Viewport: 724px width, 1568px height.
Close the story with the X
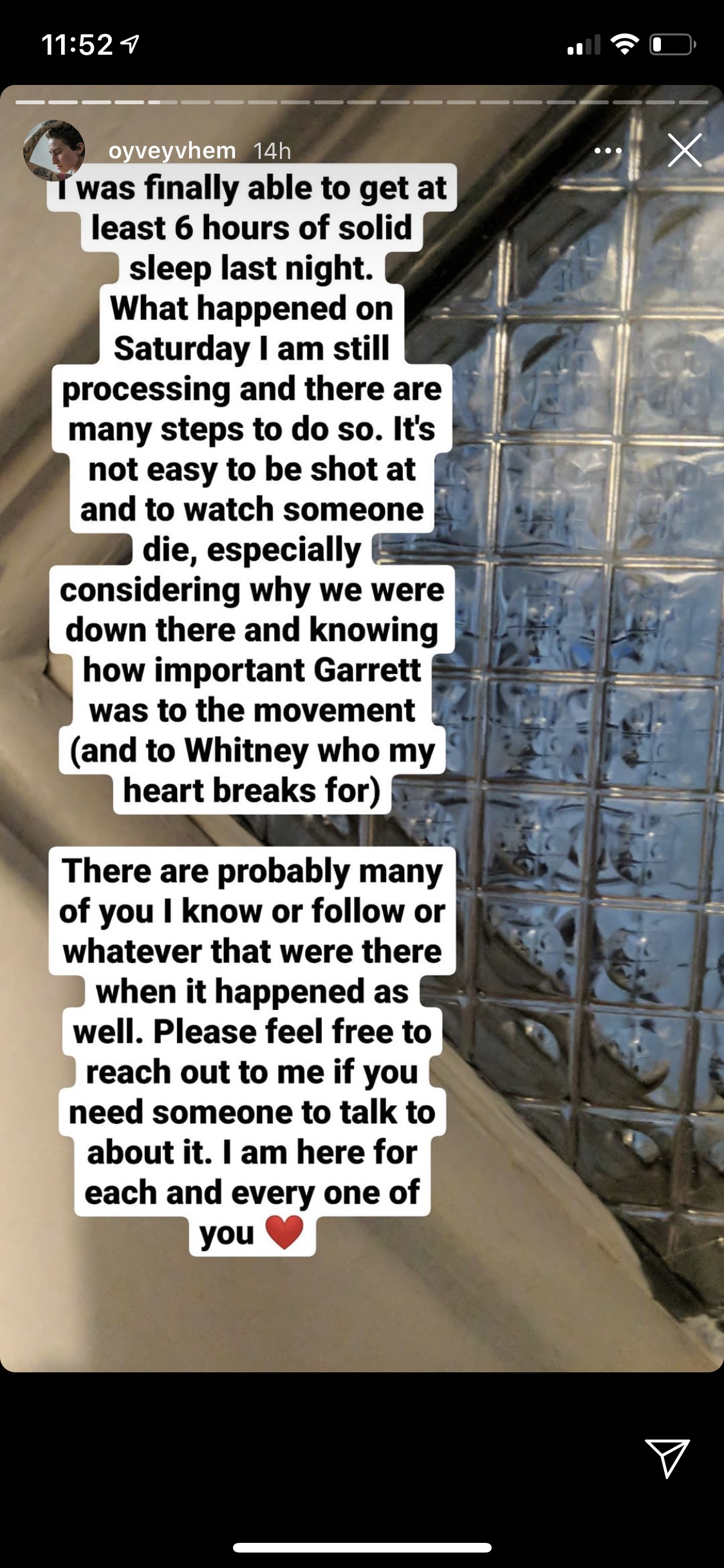pyautogui.click(x=684, y=151)
